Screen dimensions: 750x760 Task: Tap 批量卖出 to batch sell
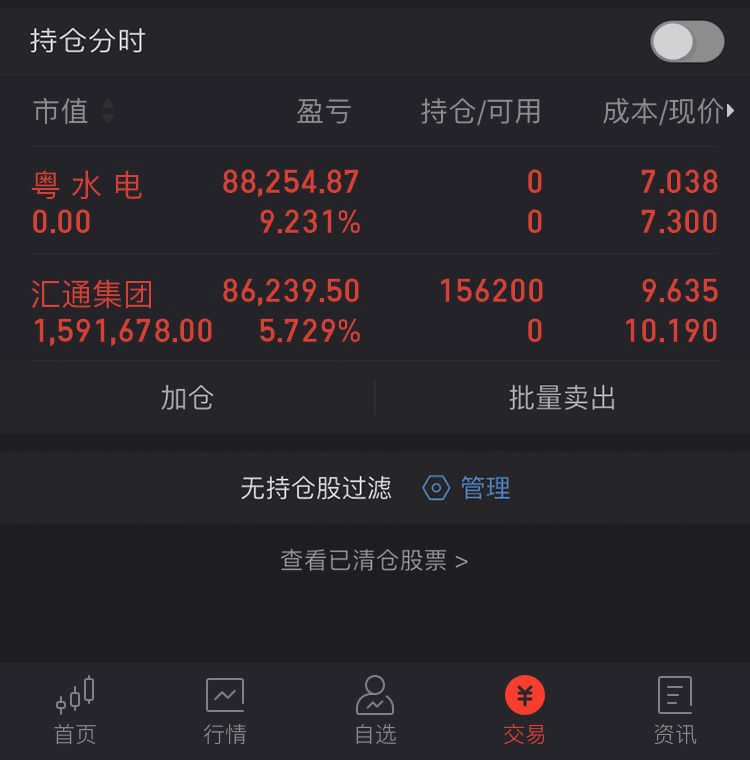[x=562, y=398]
